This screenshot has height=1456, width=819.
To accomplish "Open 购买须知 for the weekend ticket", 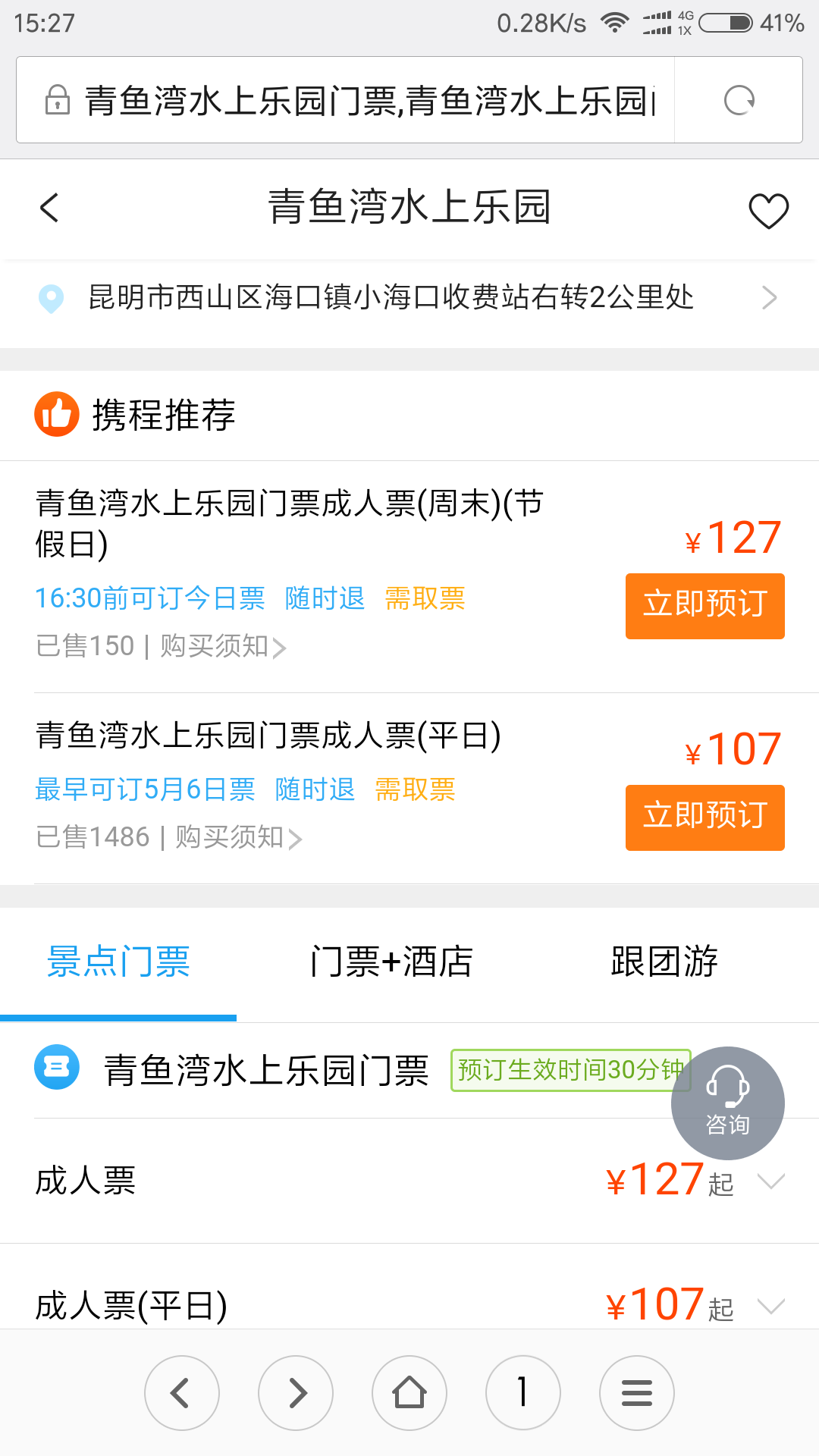I will (223, 647).
